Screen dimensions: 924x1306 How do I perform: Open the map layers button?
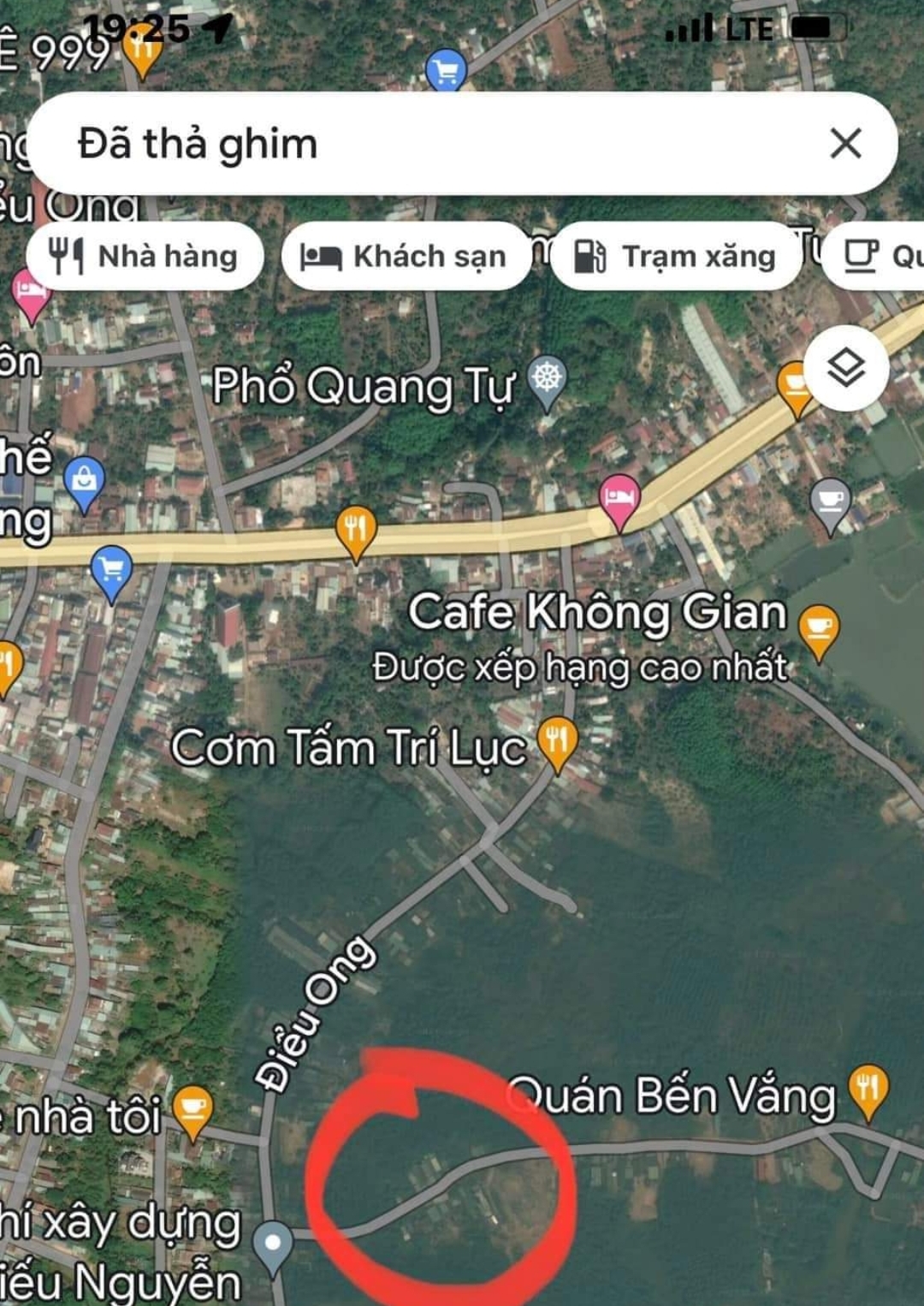pos(845,368)
